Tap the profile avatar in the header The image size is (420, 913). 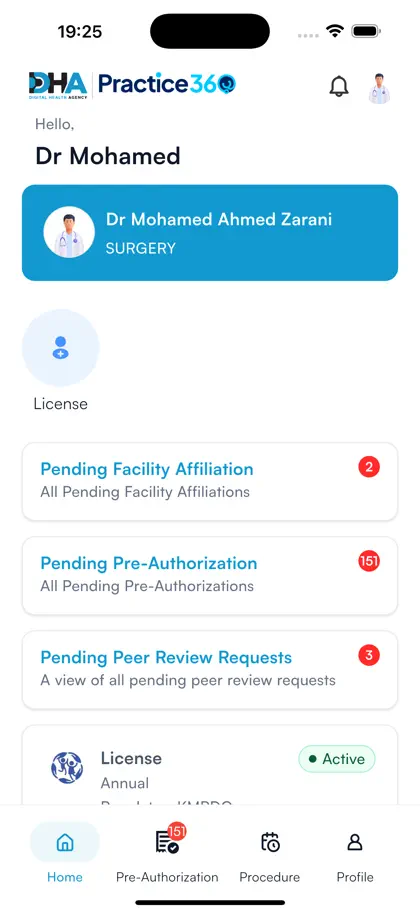[379, 88]
